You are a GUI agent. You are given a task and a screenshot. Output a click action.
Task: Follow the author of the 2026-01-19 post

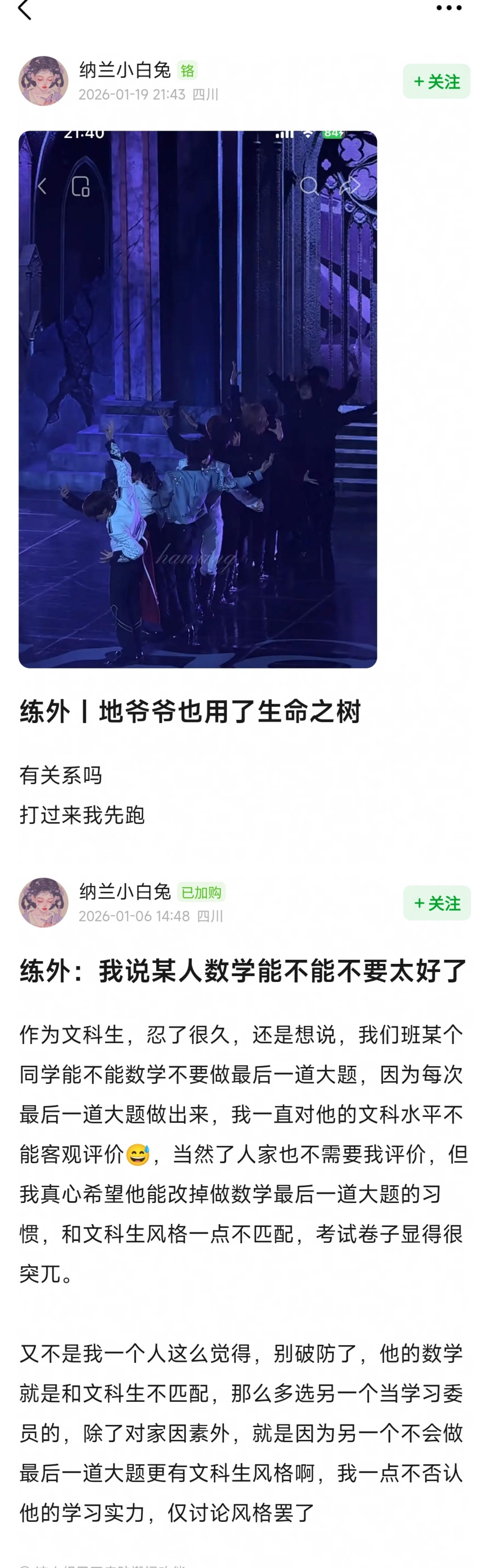436,82
